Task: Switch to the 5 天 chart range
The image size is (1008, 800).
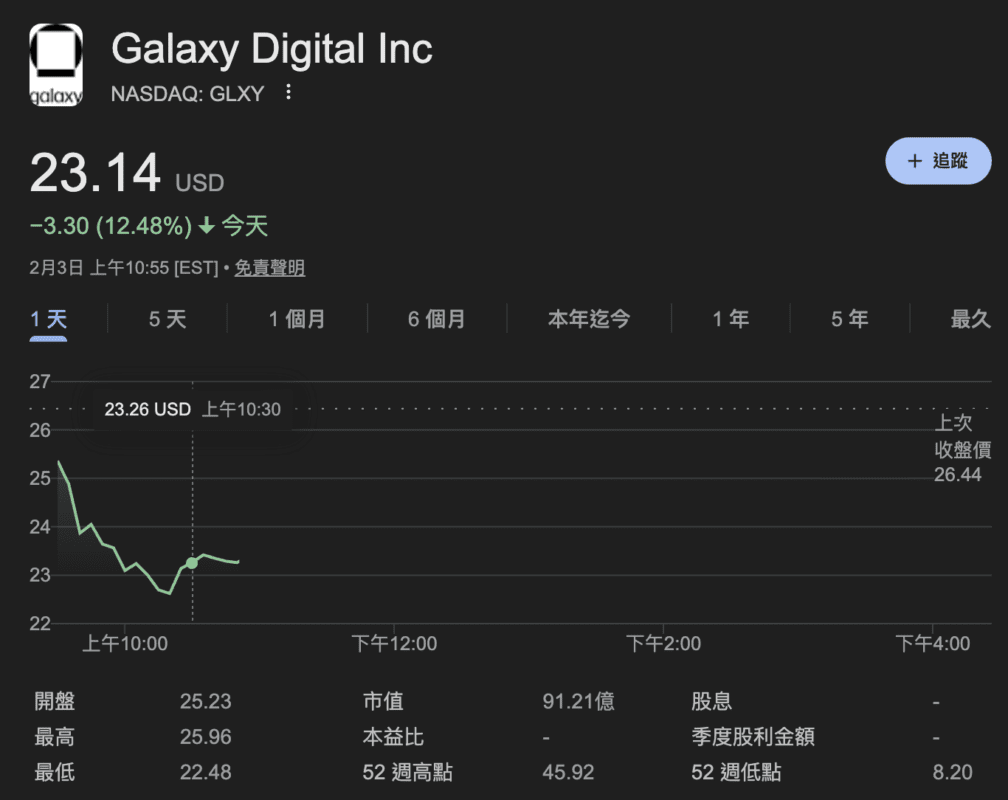Action: pos(167,320)
